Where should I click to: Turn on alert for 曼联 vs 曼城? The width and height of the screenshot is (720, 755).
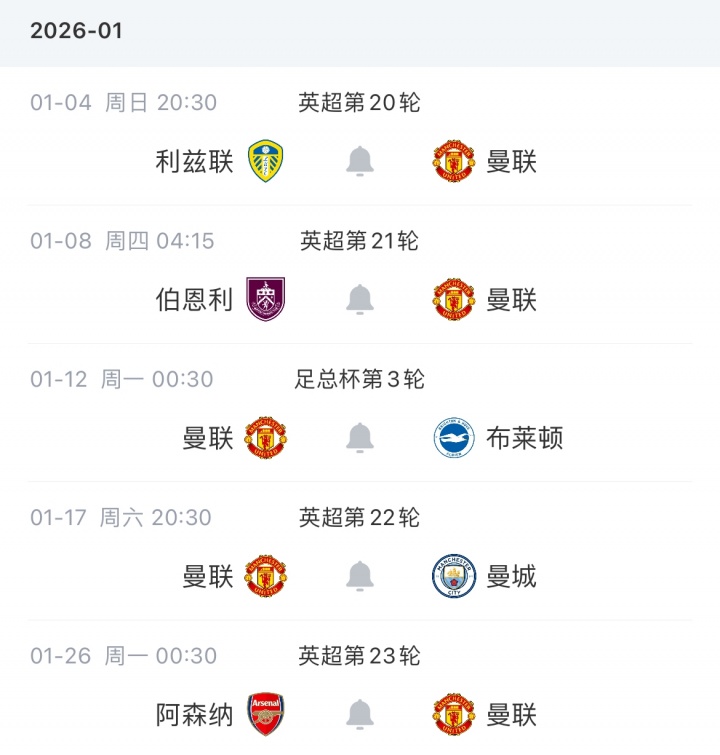click(360, 576)
